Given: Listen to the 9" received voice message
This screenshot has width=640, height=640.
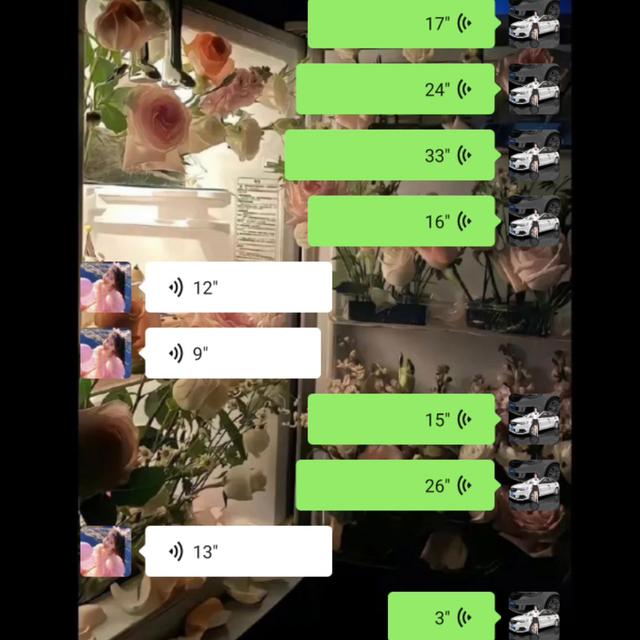Looking at the screenshot, I should coord(232,353).
